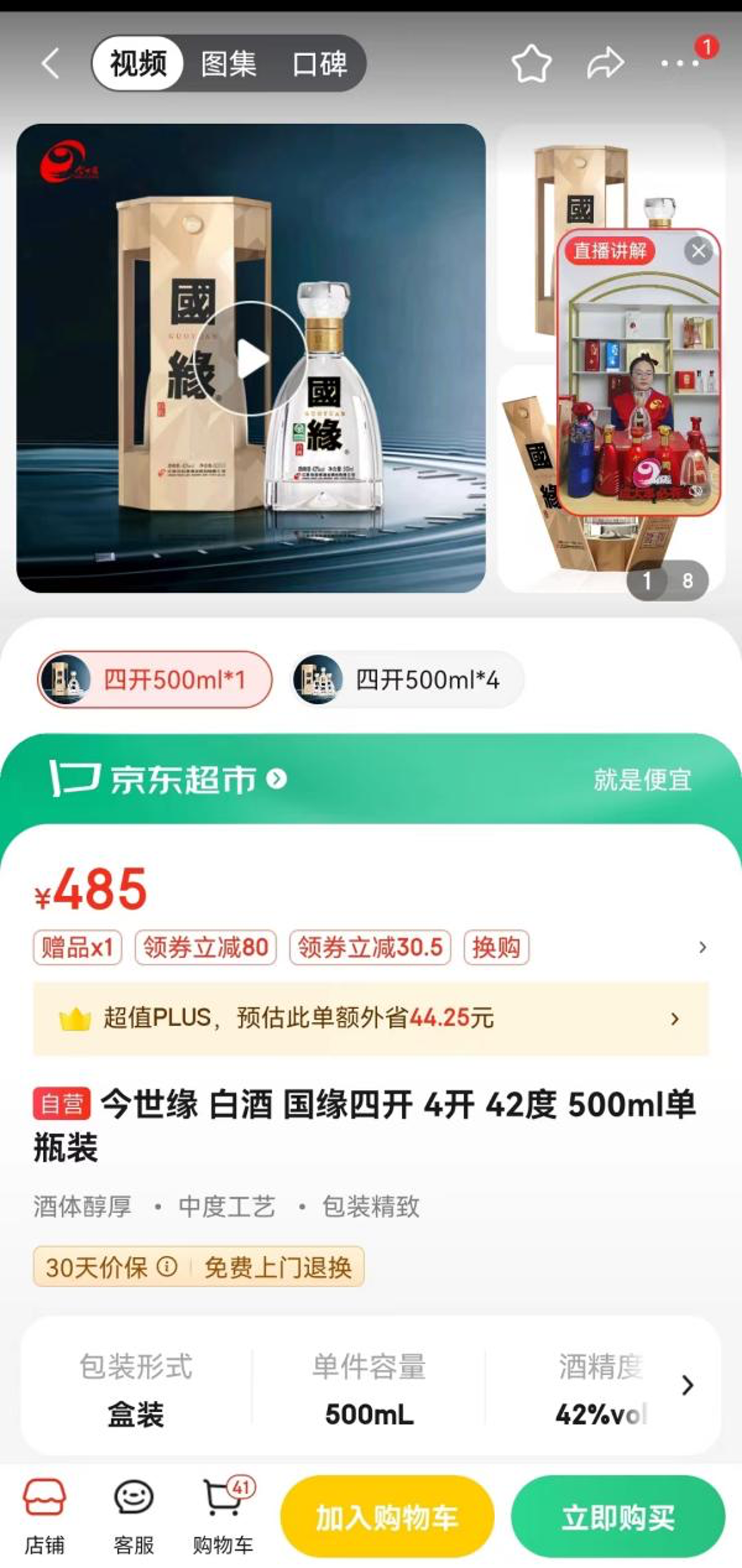Select the 四开500ml*1 option

(155, 680)
